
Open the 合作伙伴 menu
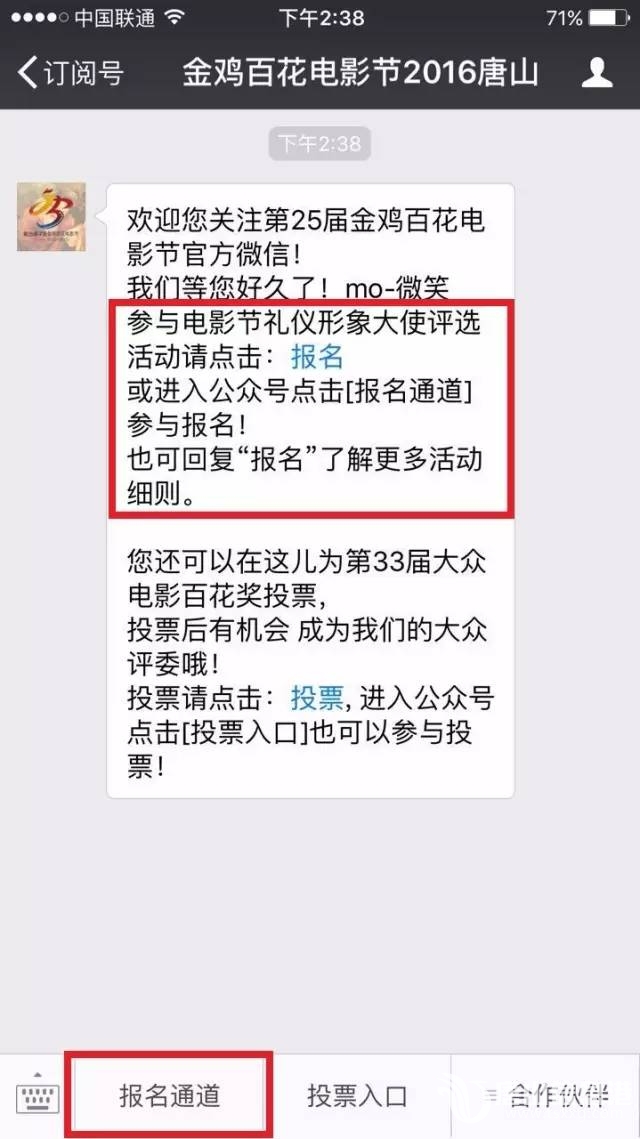click(545, 1095)
